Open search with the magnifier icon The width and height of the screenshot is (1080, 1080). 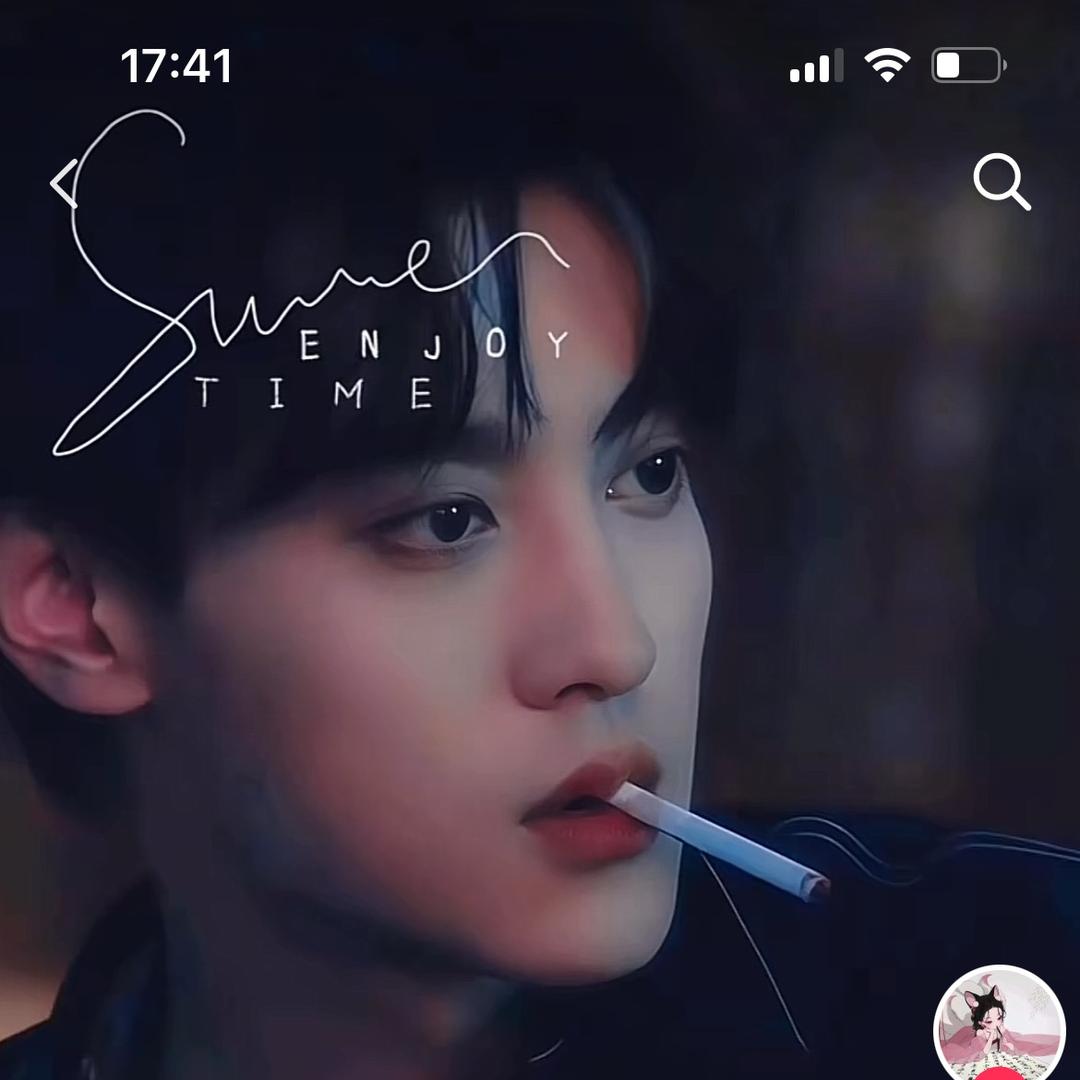coord(1001,183)
